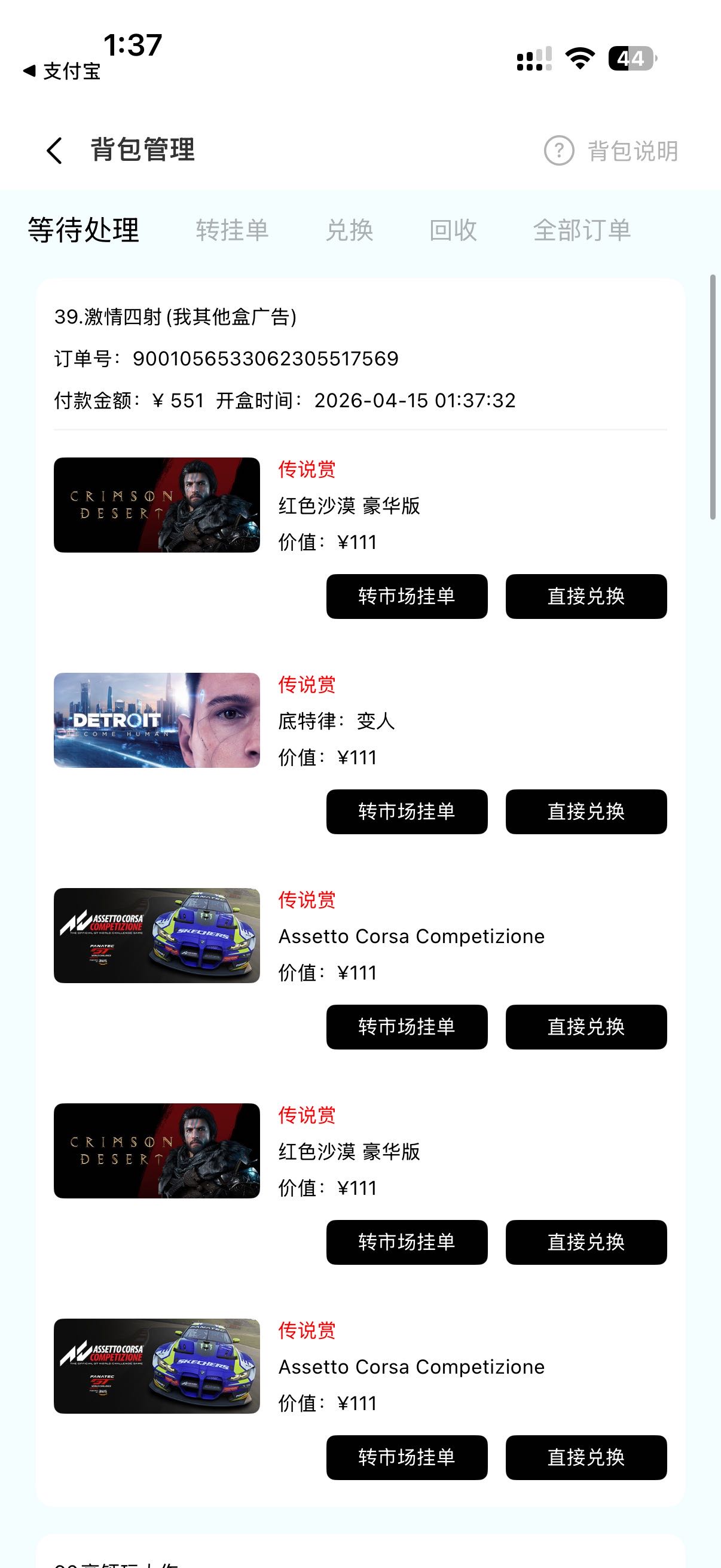Switch to the 转挂单 tab

tap(232, 230)
